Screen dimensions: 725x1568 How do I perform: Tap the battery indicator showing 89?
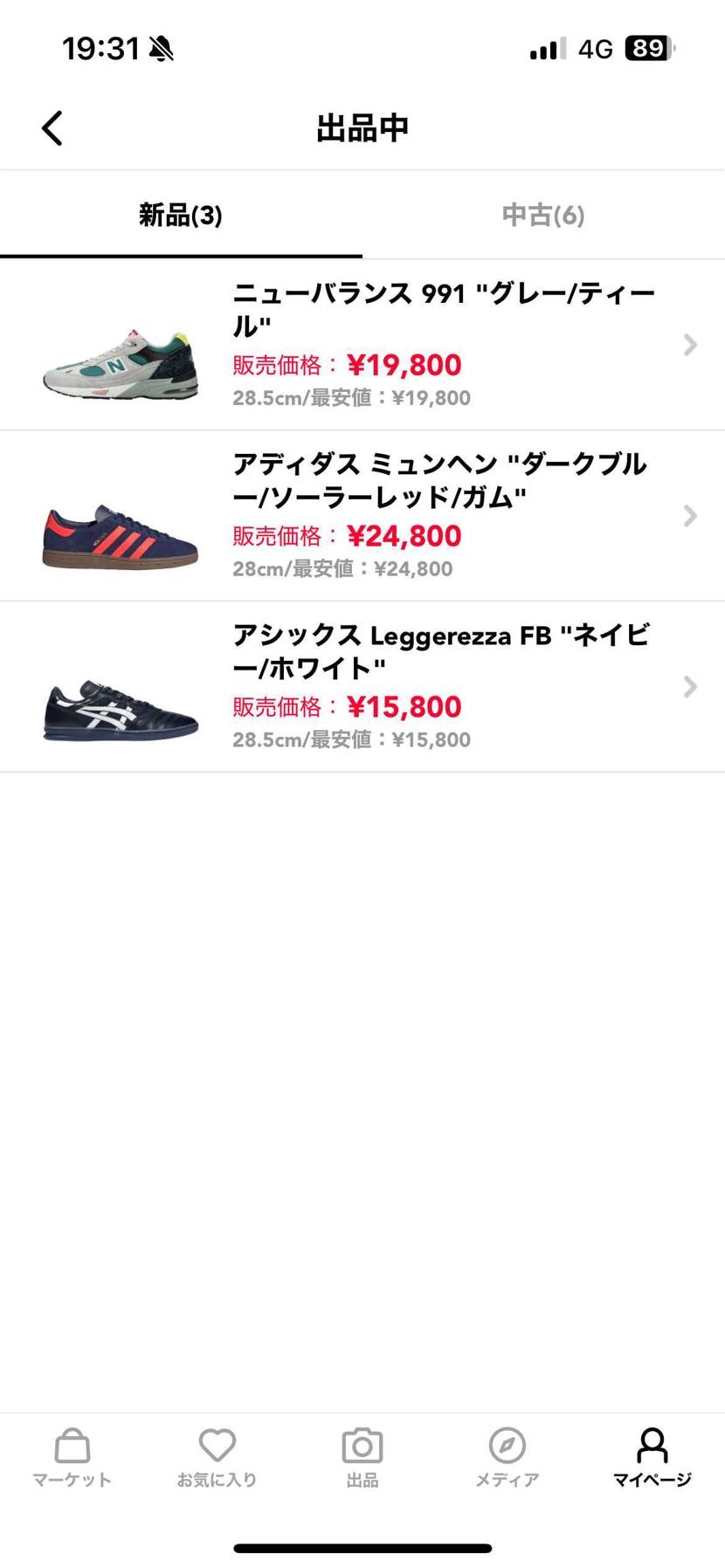point(648,49)
